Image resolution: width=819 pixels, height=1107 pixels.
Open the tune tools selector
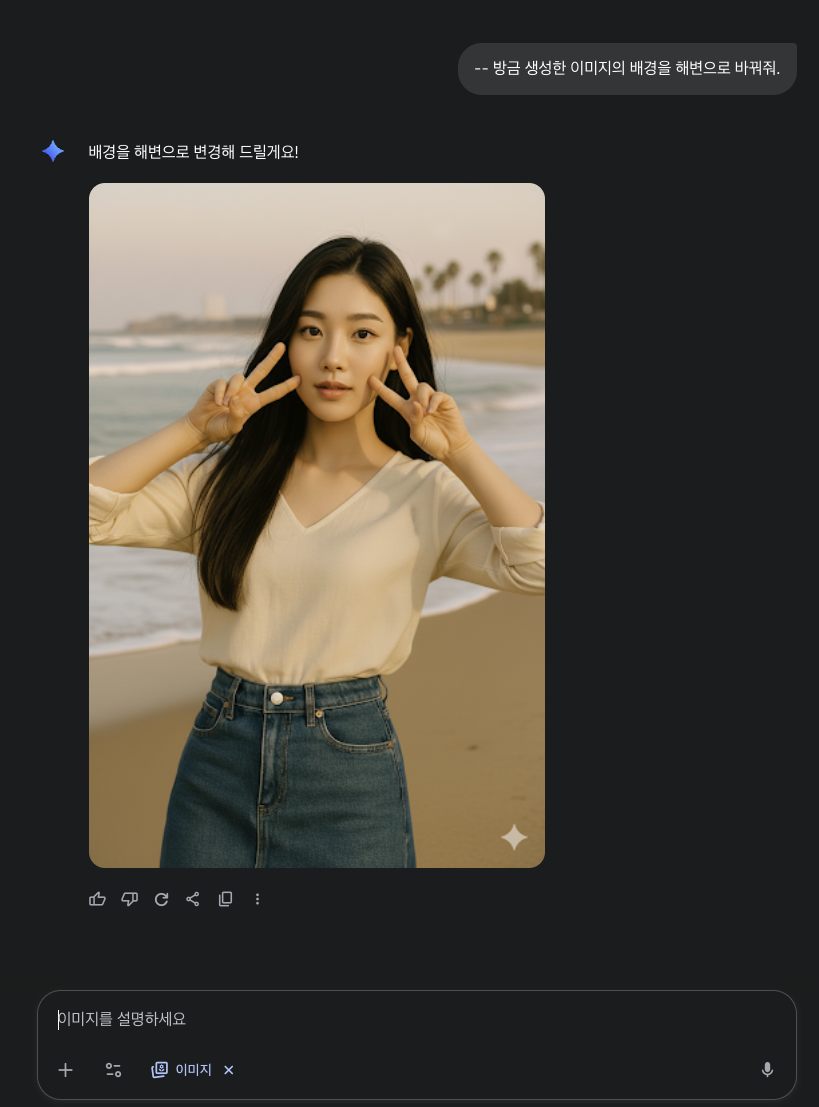tap(113, 1070)
